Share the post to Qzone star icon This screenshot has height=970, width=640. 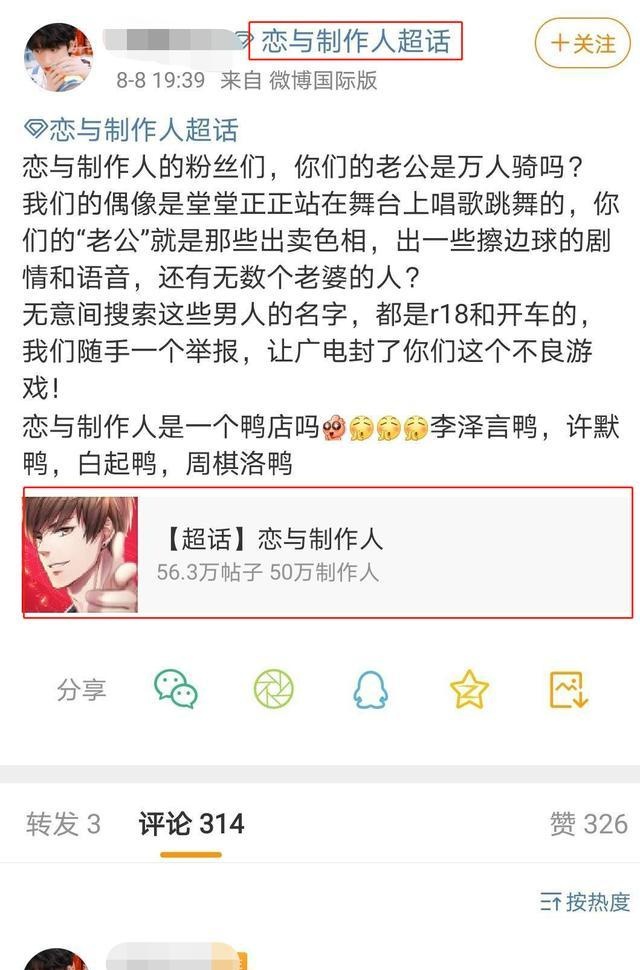point(469,689)
